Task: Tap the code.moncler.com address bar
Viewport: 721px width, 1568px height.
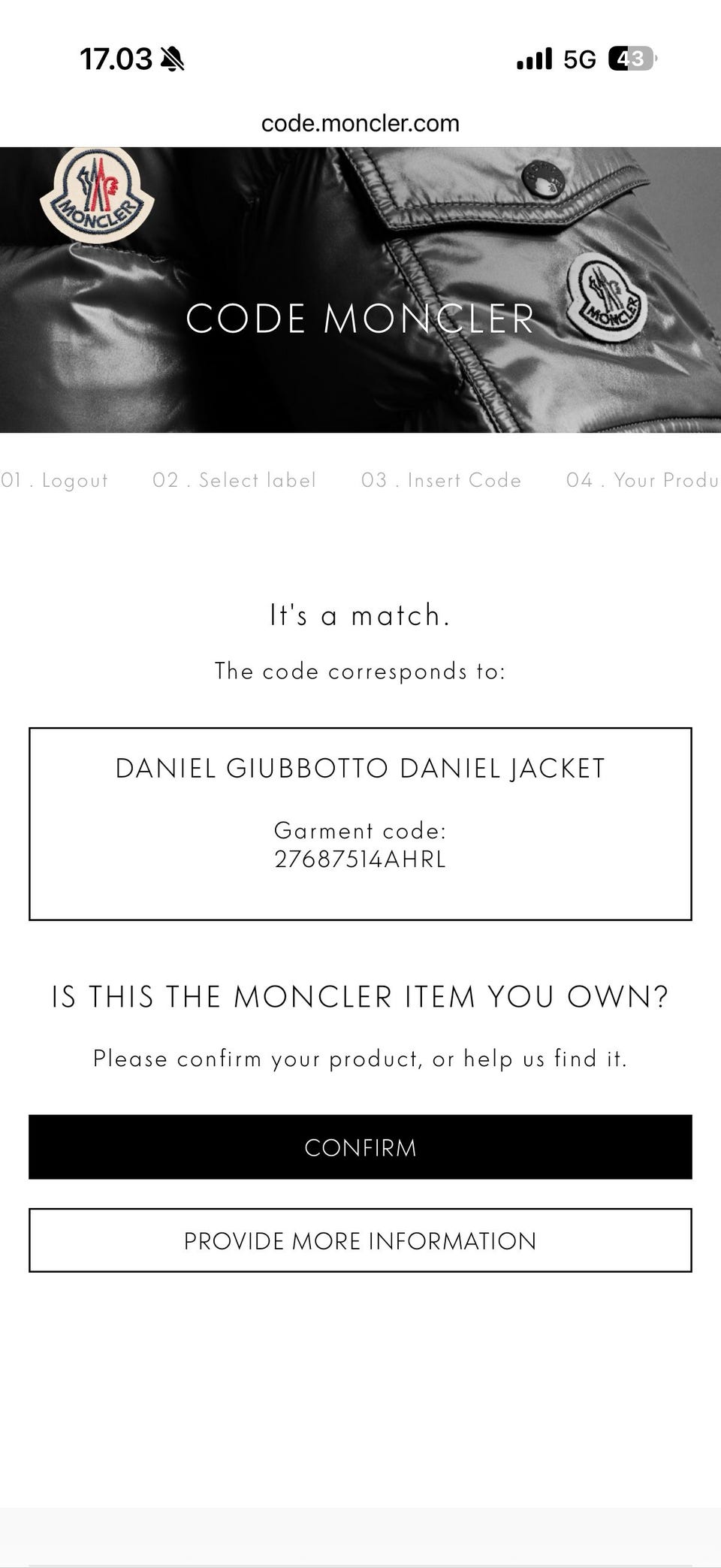Action: tap(360, 123)
